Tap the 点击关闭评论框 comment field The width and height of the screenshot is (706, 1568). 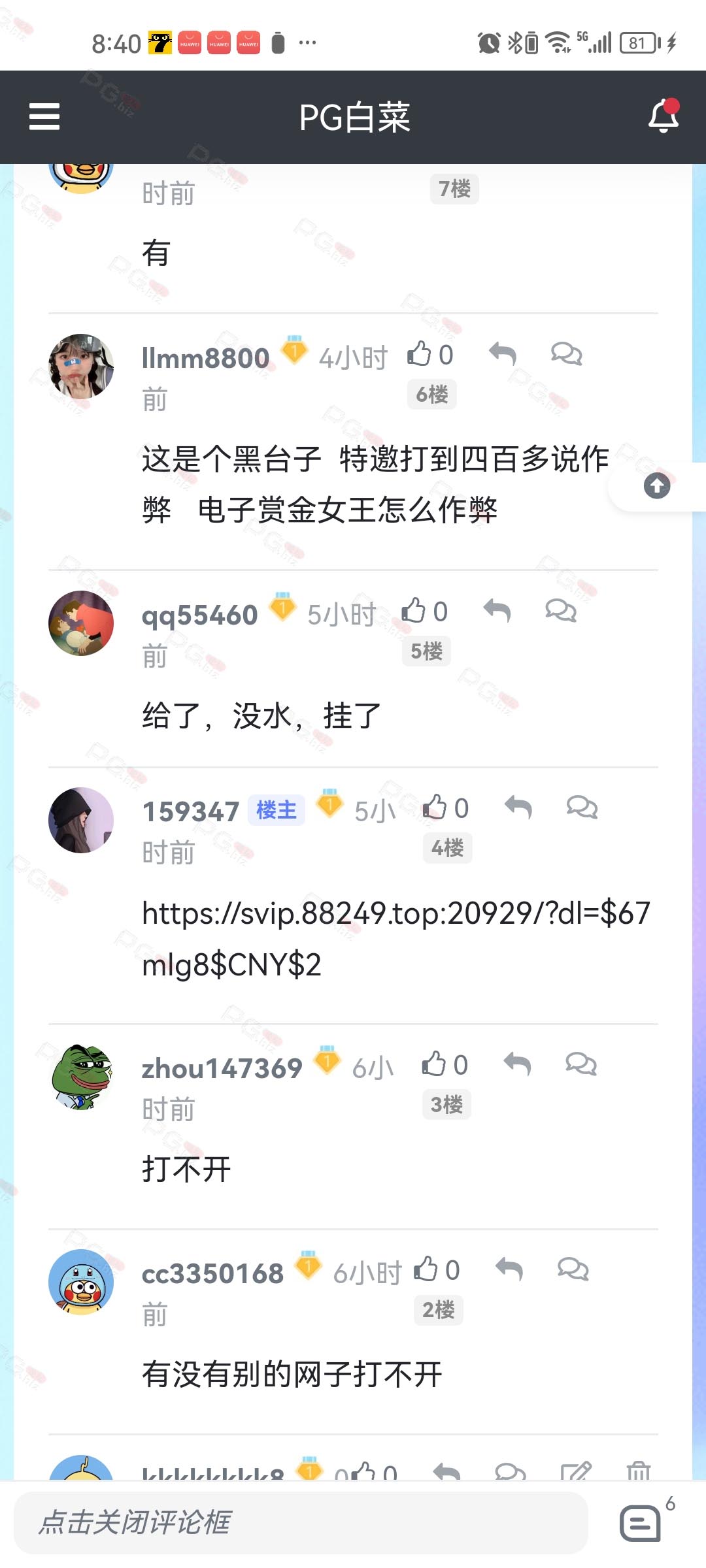[x=301, y=1522]
